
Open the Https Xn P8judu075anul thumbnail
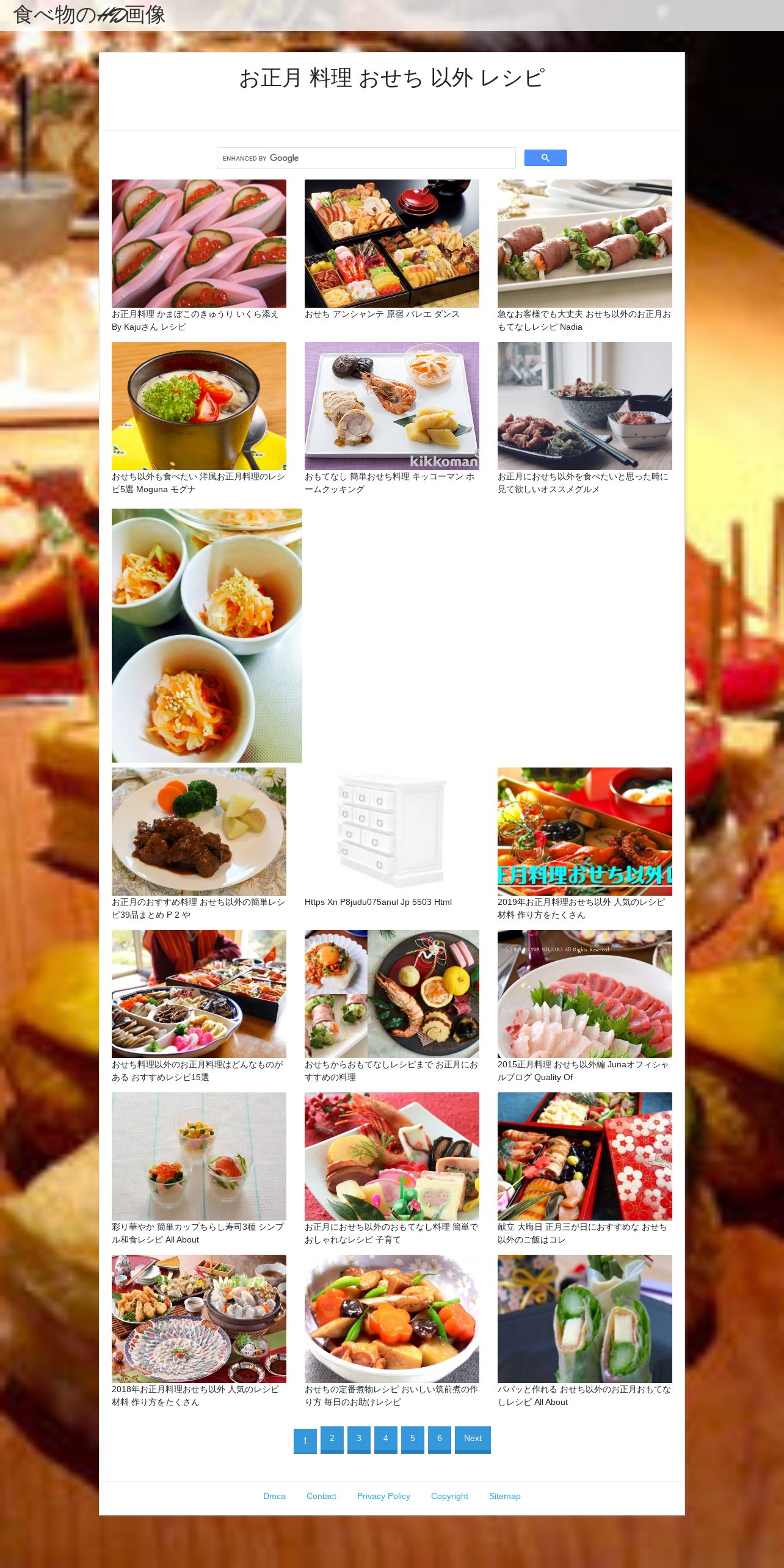click(392, 832)
